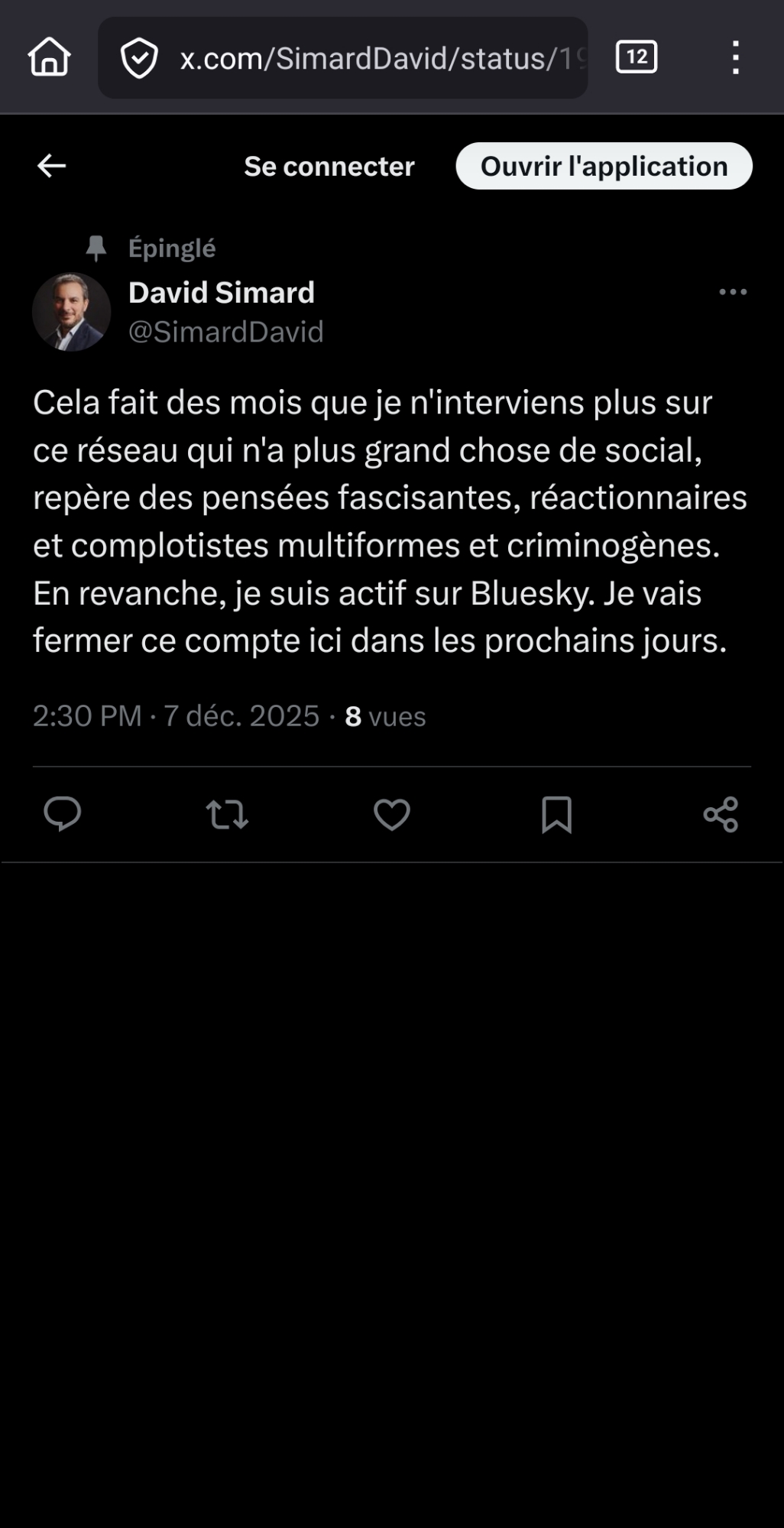Reply to David Simard's tweet
This screenshot has height=1528, width=784.
click(63, 813)
